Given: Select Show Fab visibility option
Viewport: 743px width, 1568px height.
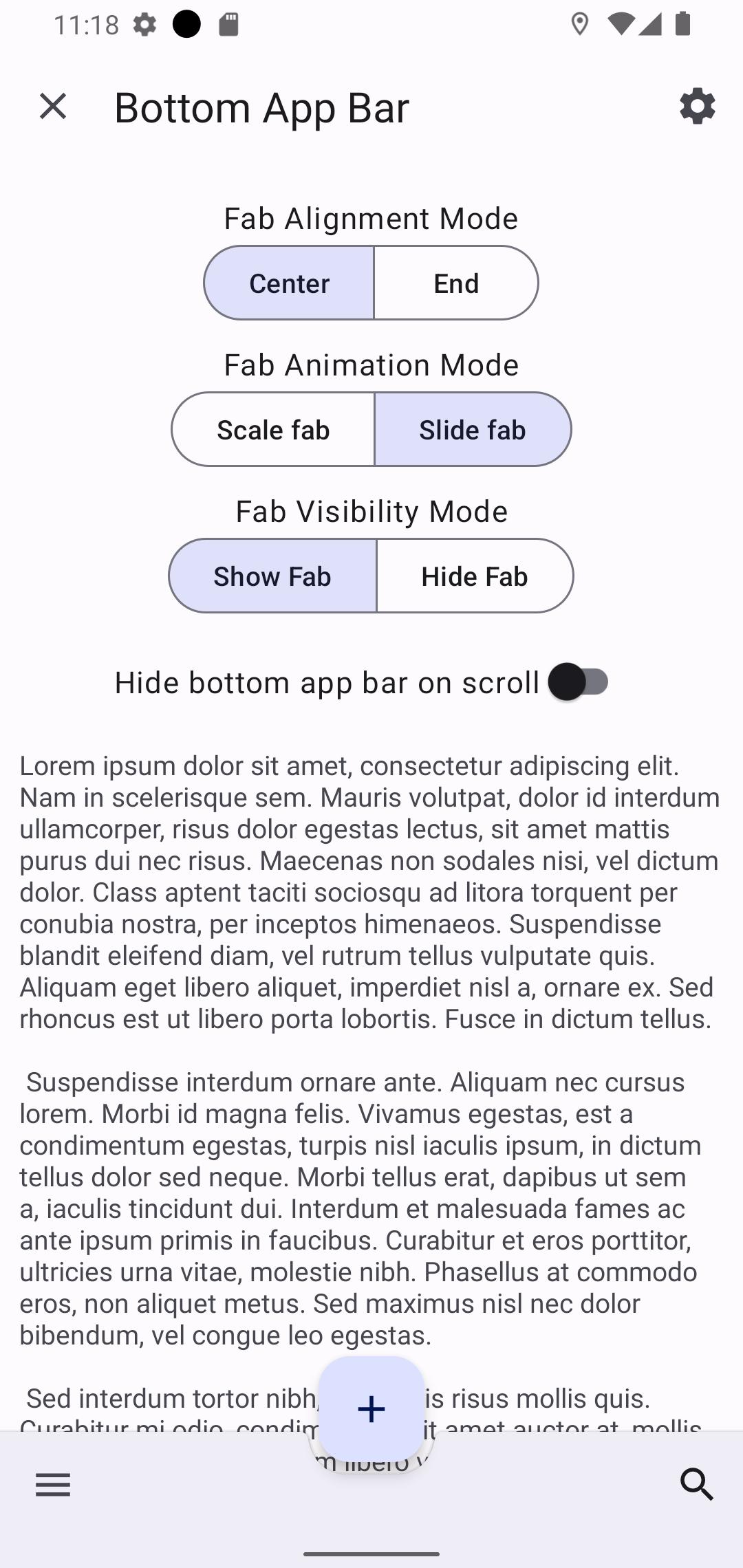Looking at the screenshot, I should [x=272, y=576].
